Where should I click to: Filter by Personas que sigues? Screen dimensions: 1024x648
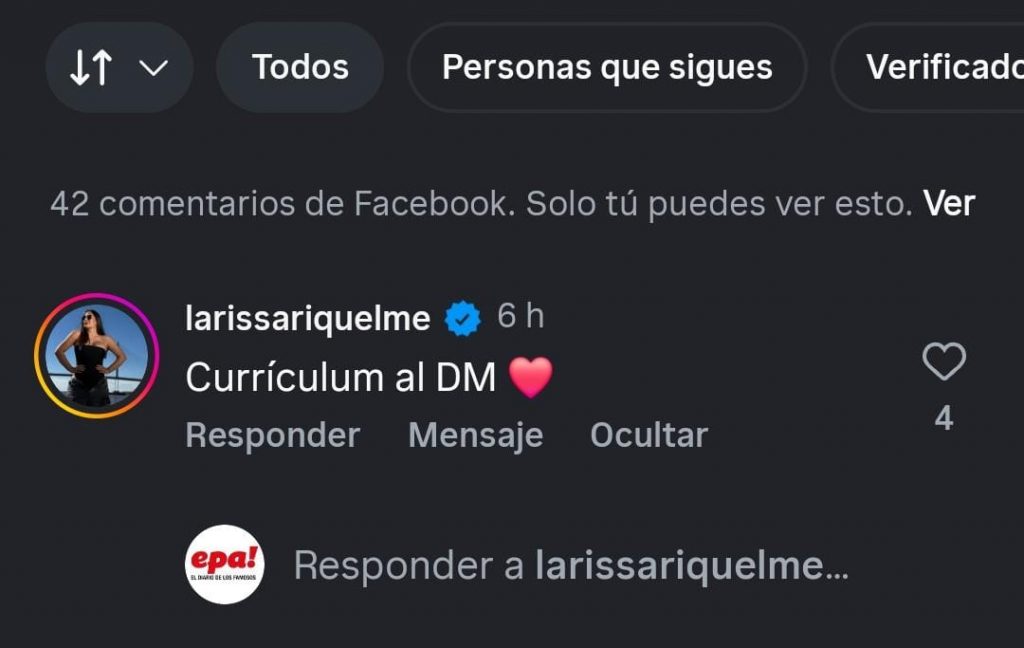pyautogui.click(x=607, y=68)
